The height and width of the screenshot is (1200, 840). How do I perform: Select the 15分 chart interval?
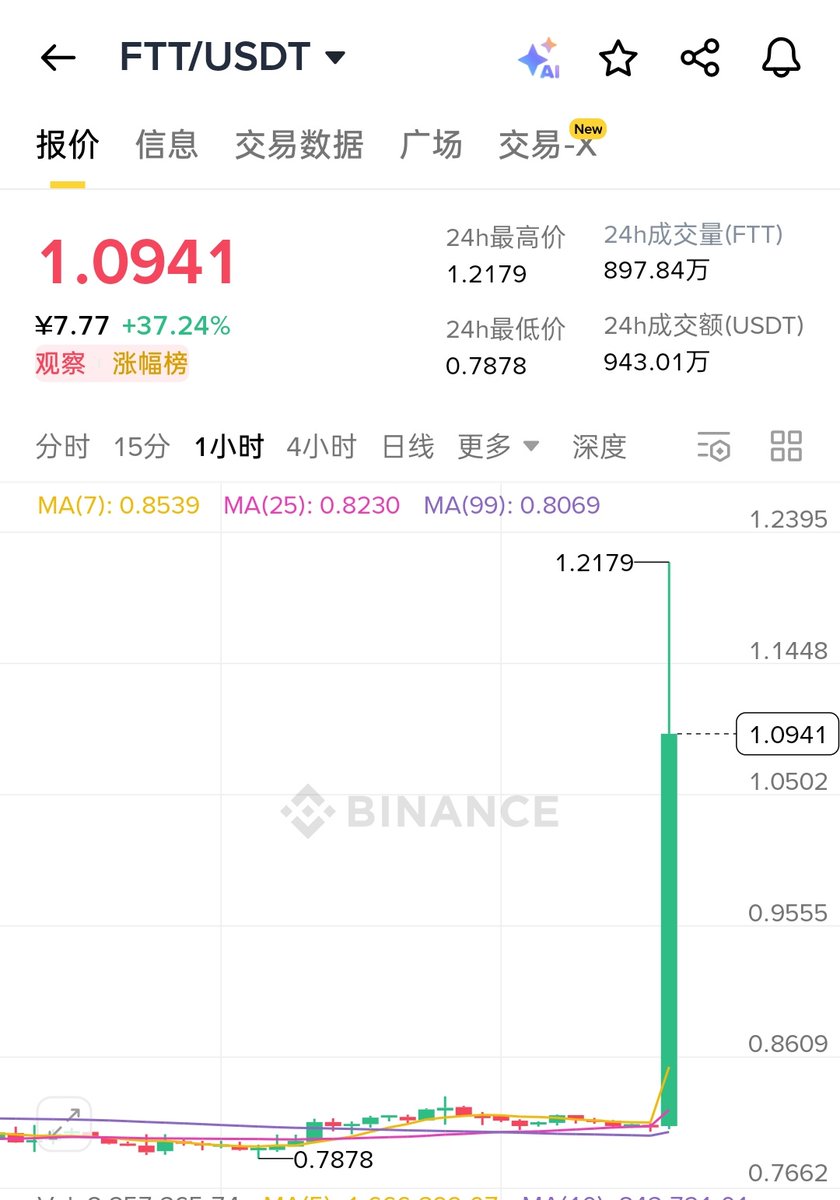[x=141, y=447]
